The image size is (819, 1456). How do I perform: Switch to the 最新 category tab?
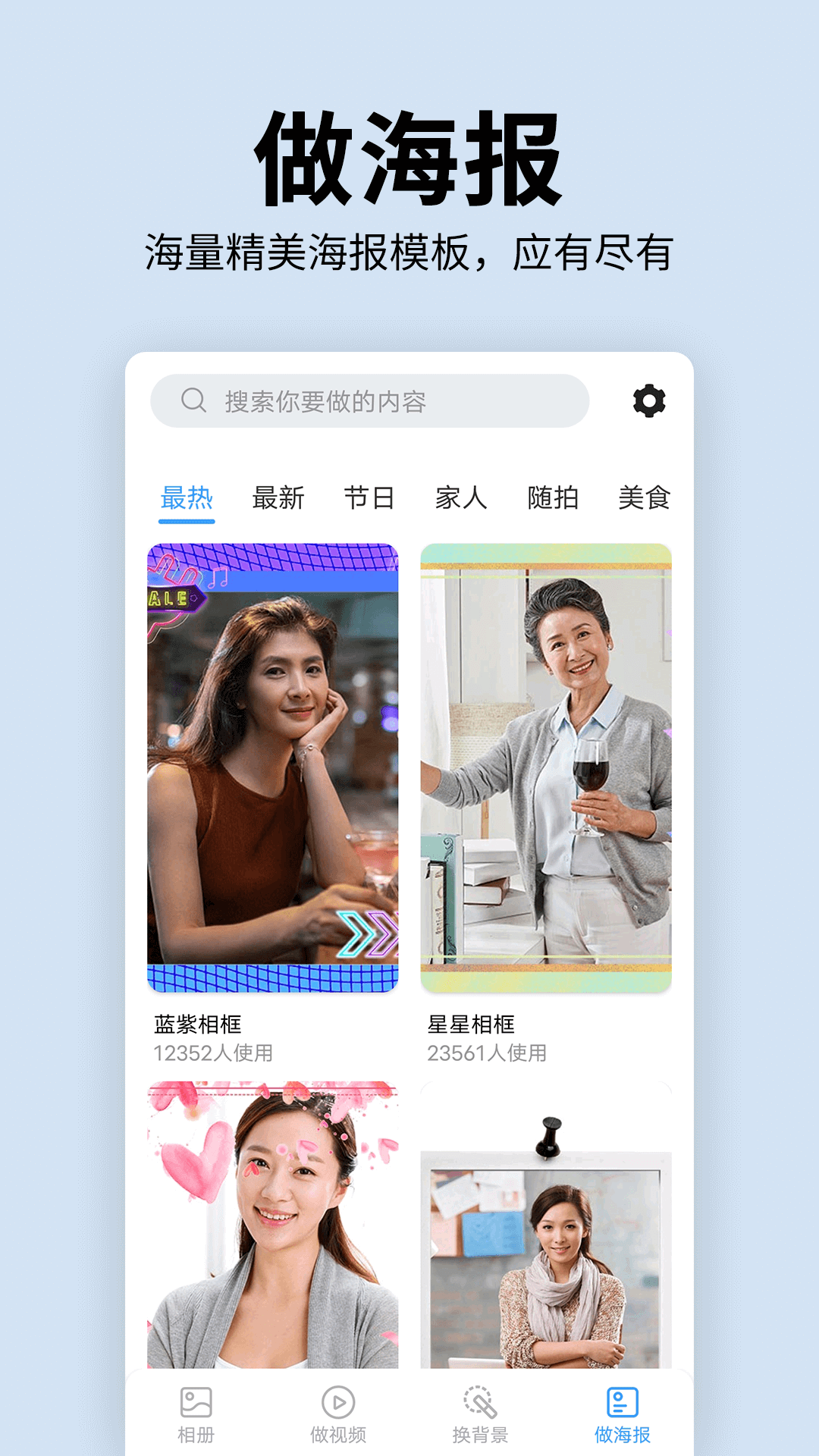[278, 498]
